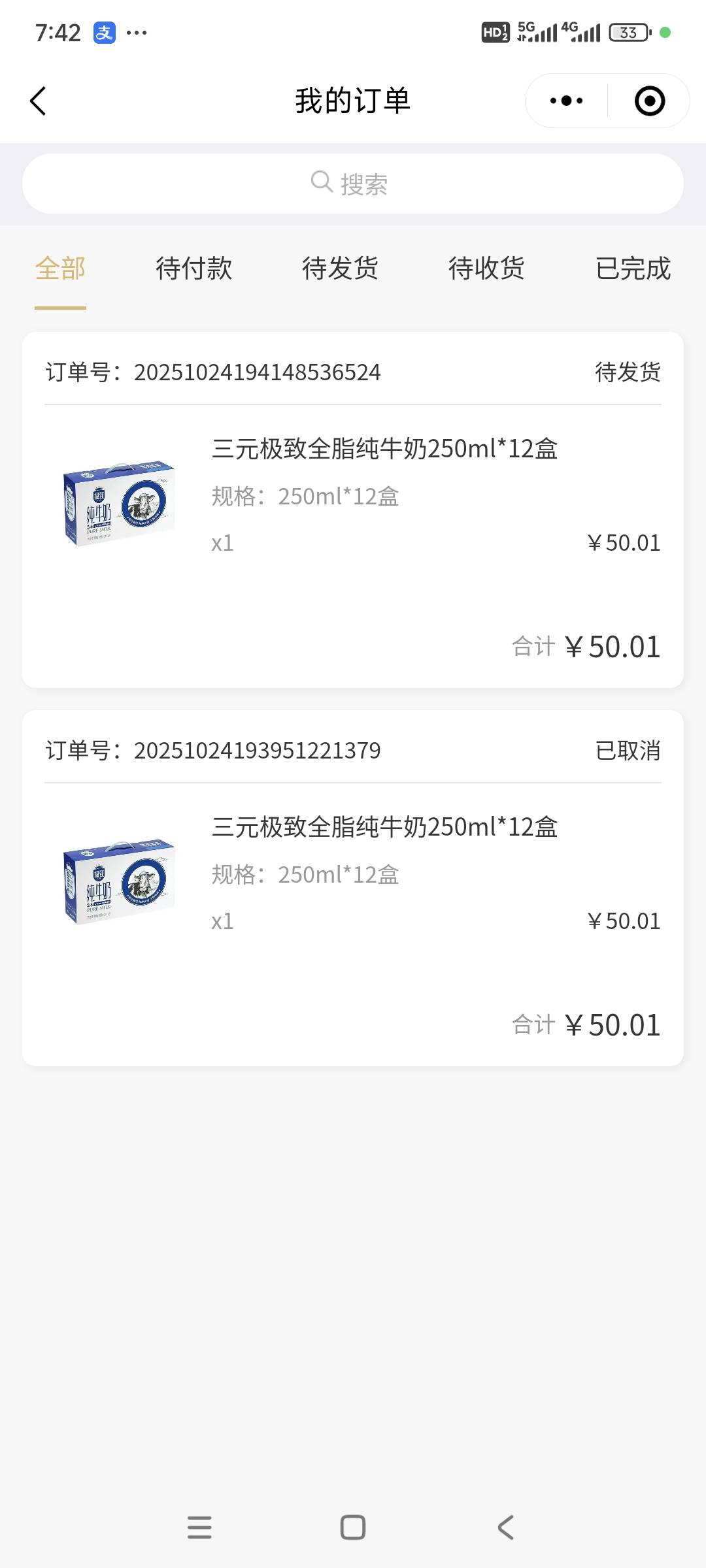Switch to the 已完成 tab
The image size is (706, 1568).
pos(633,269)
